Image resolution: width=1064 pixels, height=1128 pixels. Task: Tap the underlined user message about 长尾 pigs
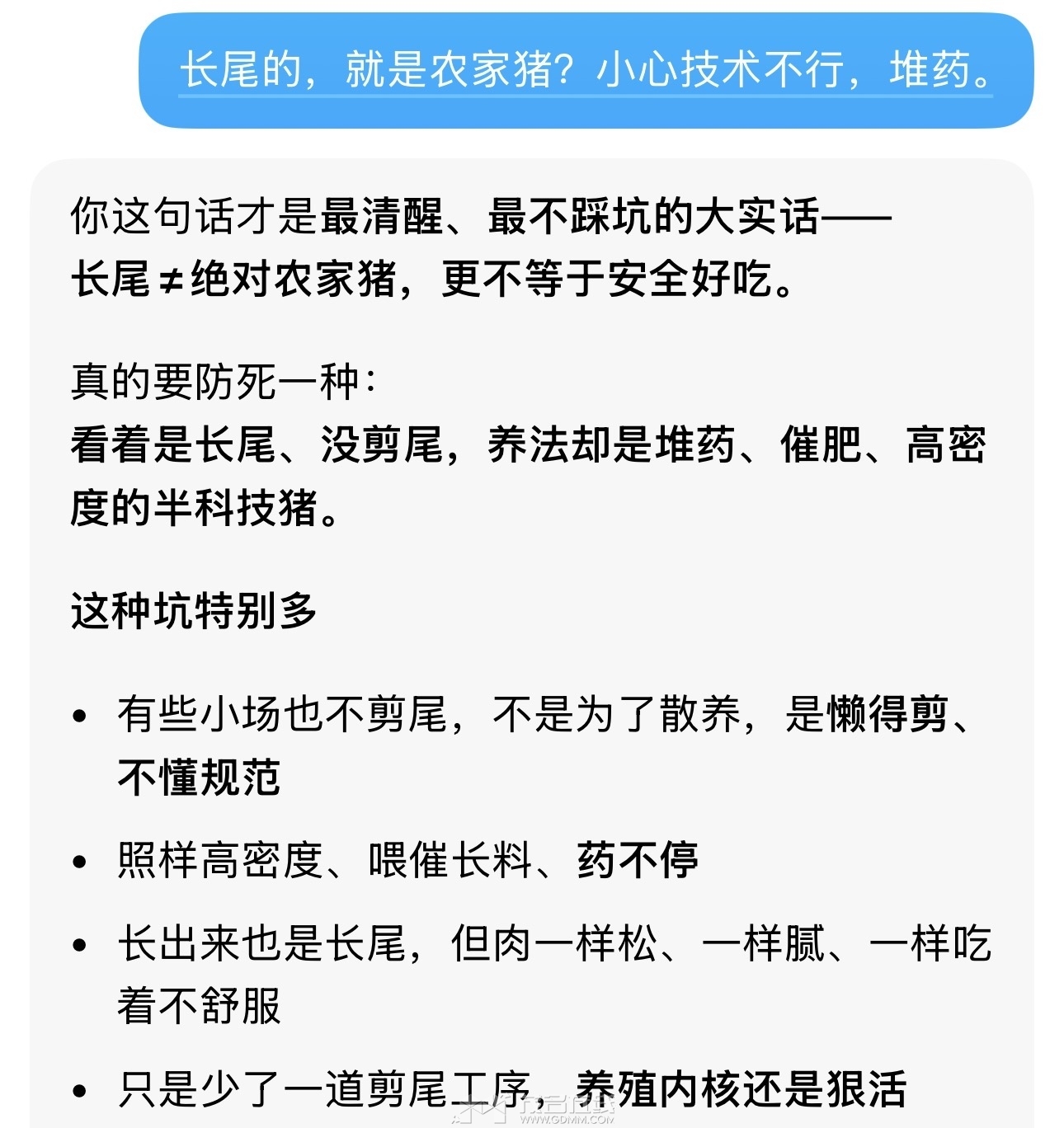coord(586,70)
